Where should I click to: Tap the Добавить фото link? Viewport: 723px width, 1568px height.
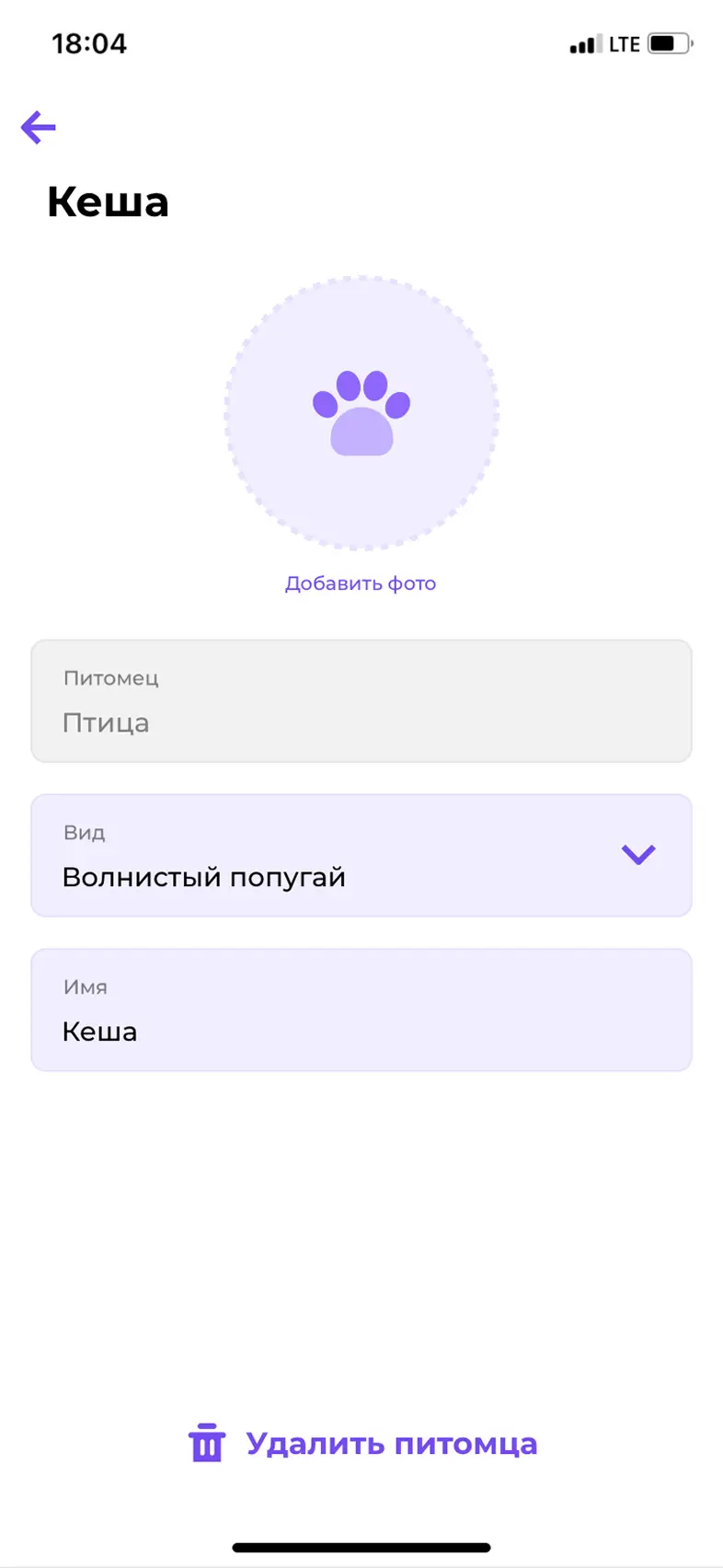tap(361, 583)
